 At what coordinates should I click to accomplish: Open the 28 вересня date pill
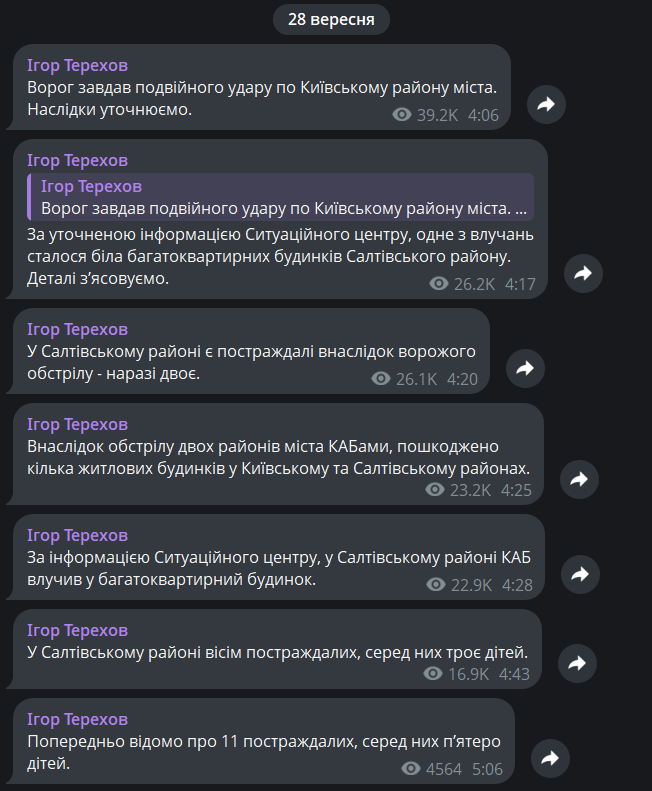[x=332, y=19]
